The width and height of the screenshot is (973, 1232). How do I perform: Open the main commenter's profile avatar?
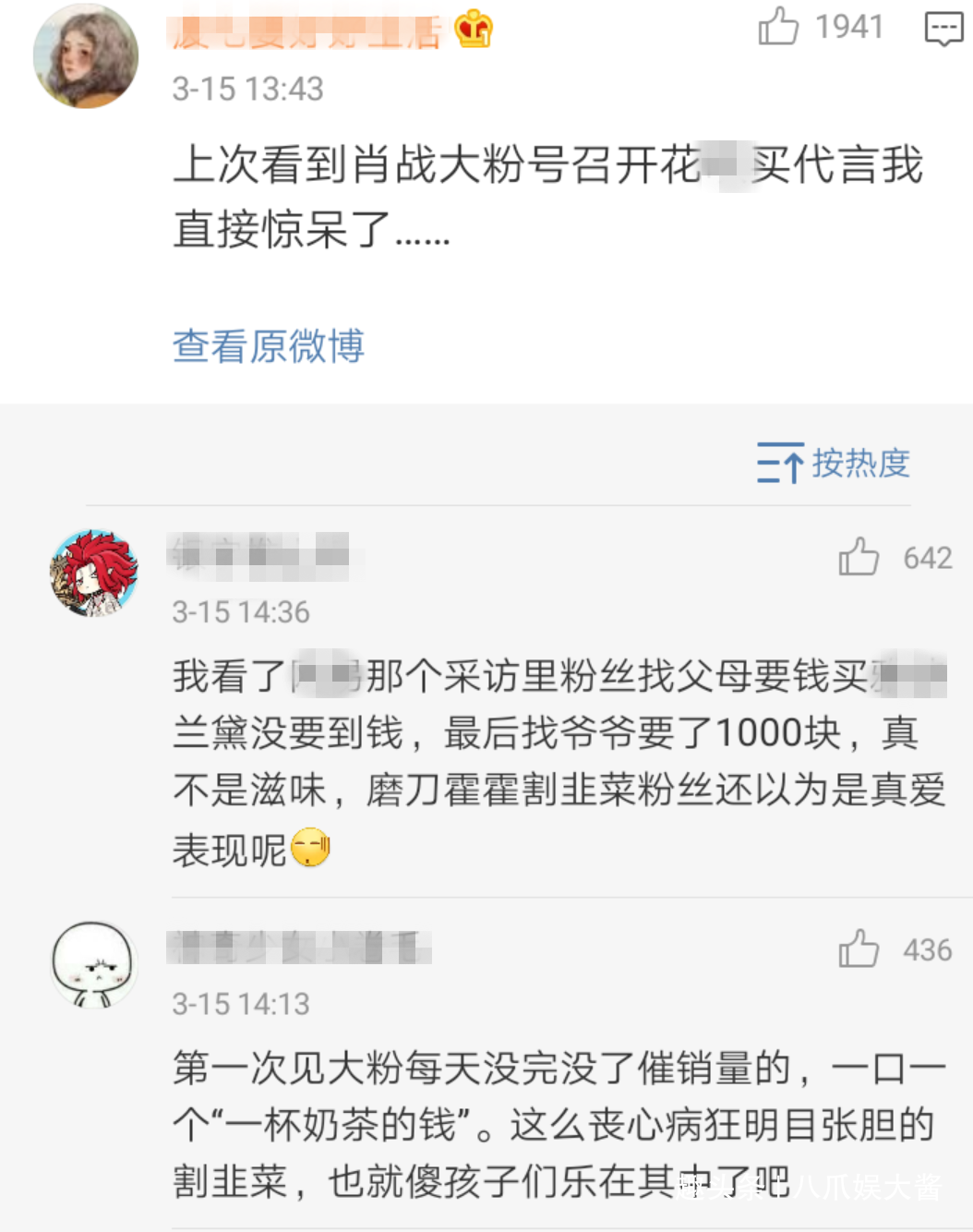(x=85, y=56)
